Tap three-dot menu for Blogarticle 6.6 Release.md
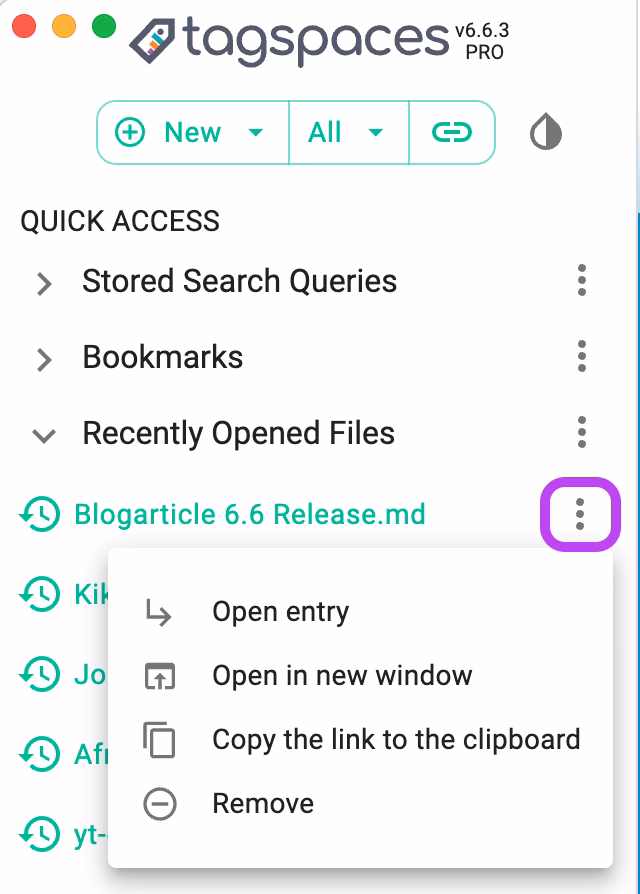This screenshot has width=640, height=894. point(580,514)
